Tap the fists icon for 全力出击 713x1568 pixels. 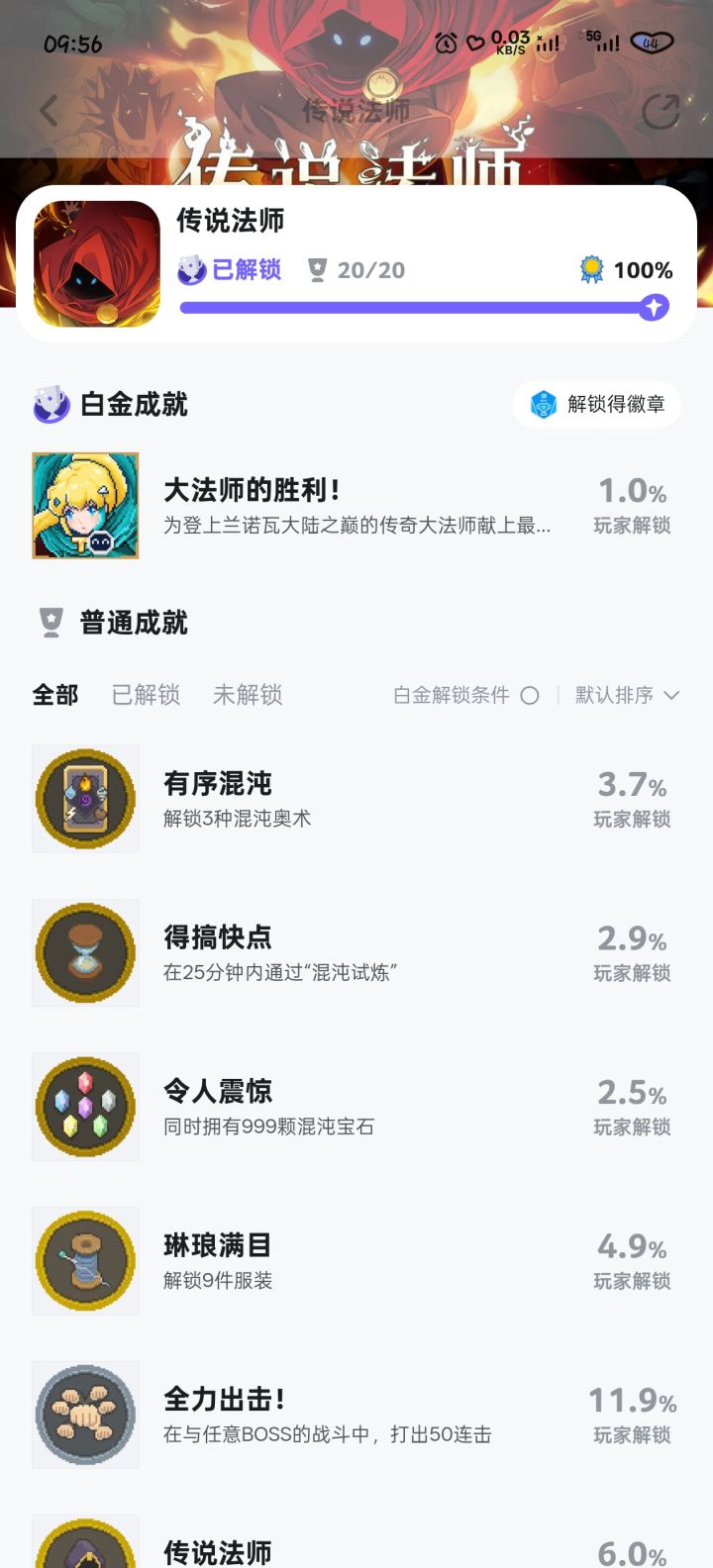pos(85,1415)
